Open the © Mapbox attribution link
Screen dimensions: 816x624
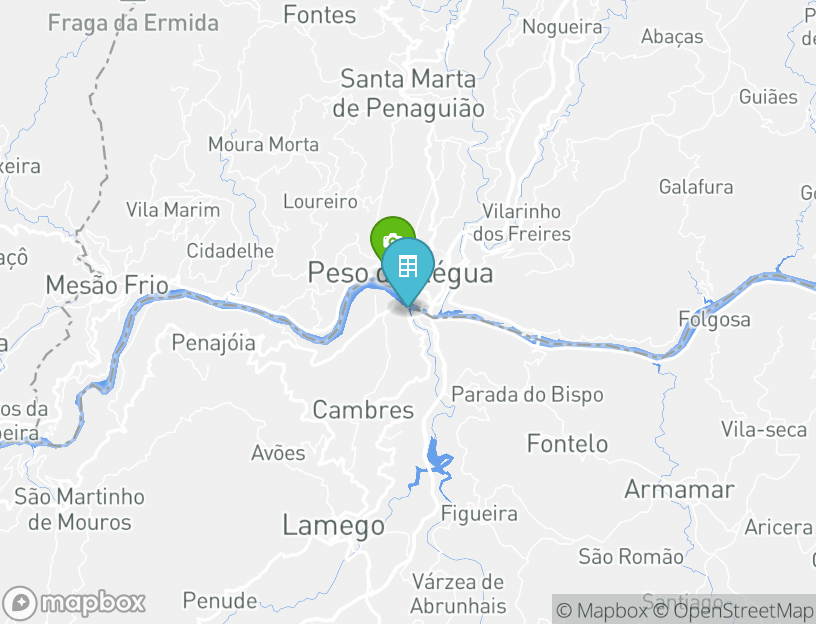603,610
